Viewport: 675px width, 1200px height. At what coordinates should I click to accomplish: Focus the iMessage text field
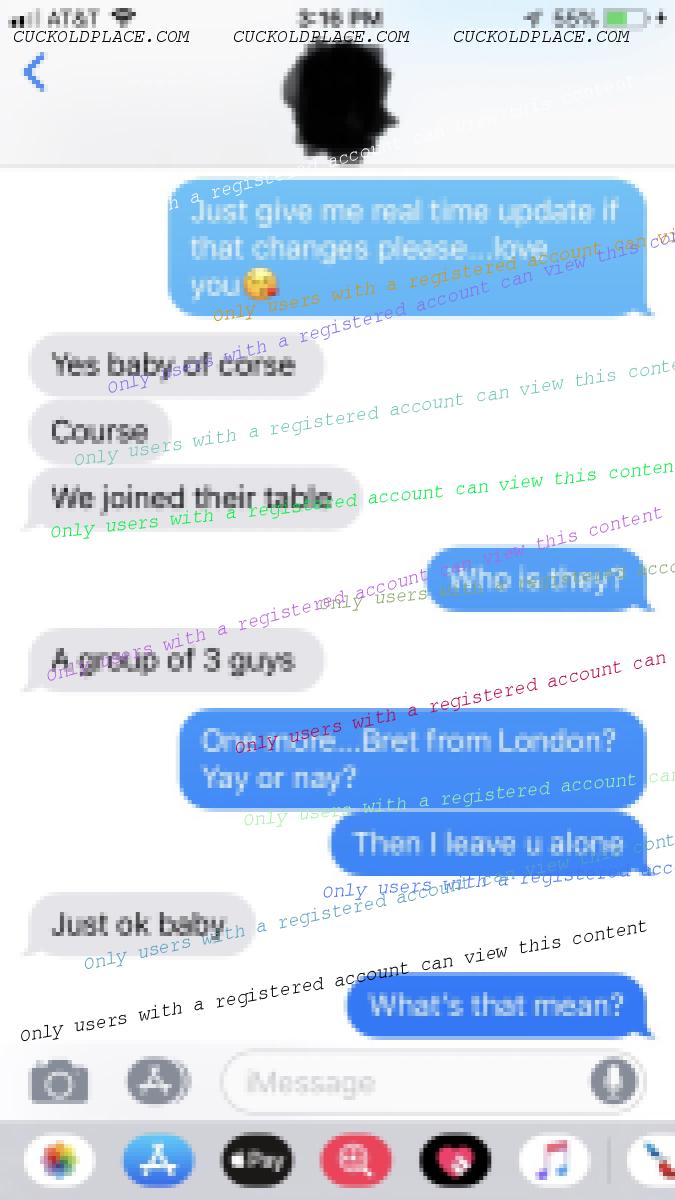tap(400, 1083)
